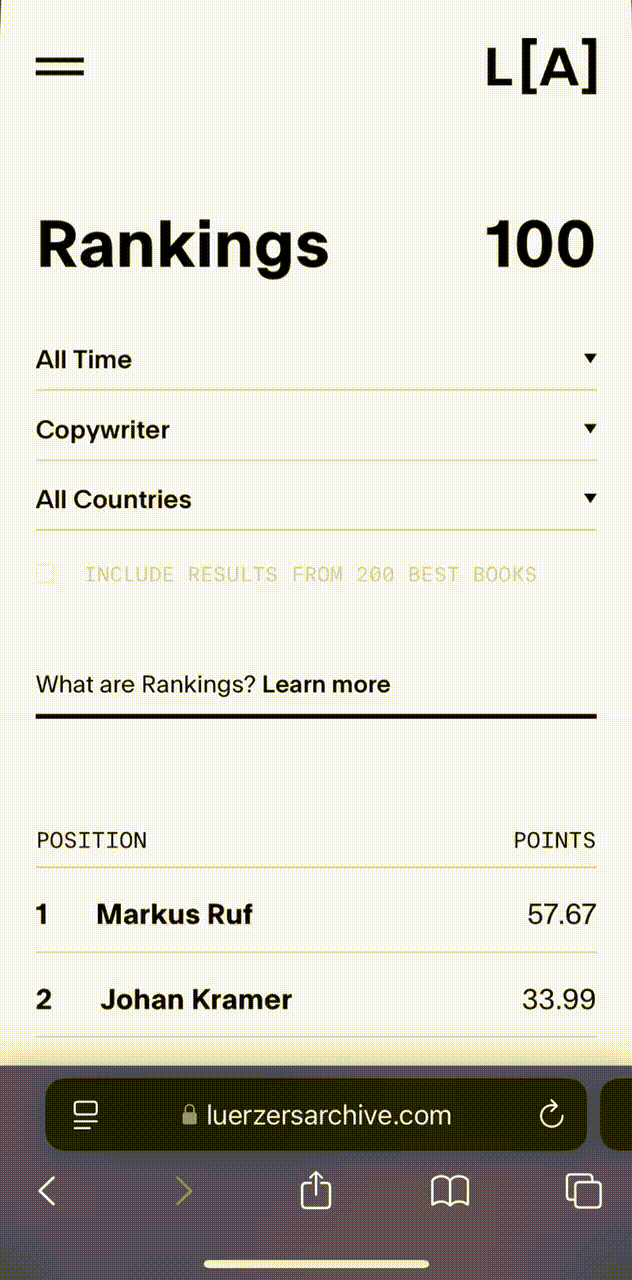The image size is (632, 1280).
Task: Follow the Learn more link
Action: coord(326,685)
